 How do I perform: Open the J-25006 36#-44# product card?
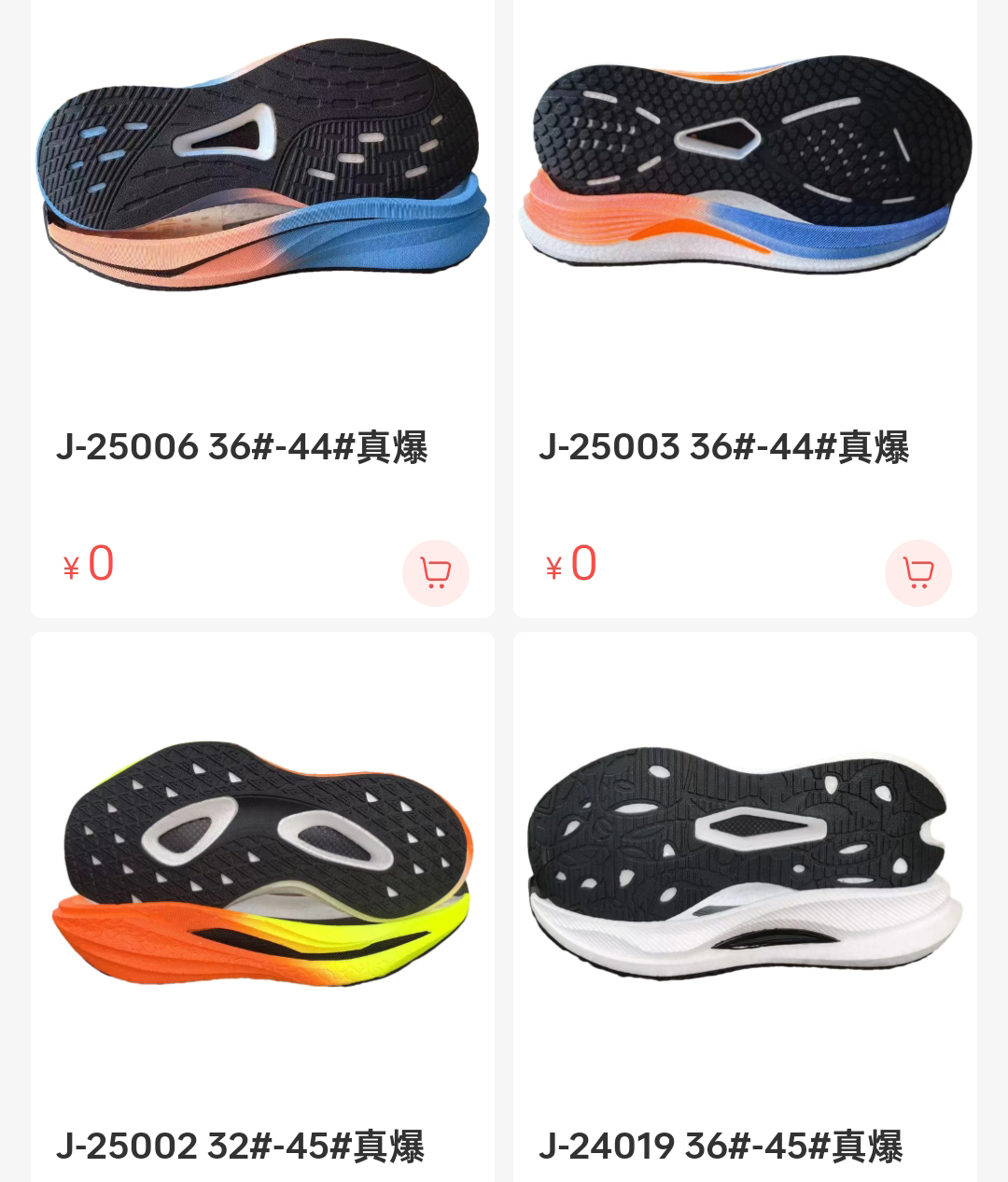coord(243,447)
